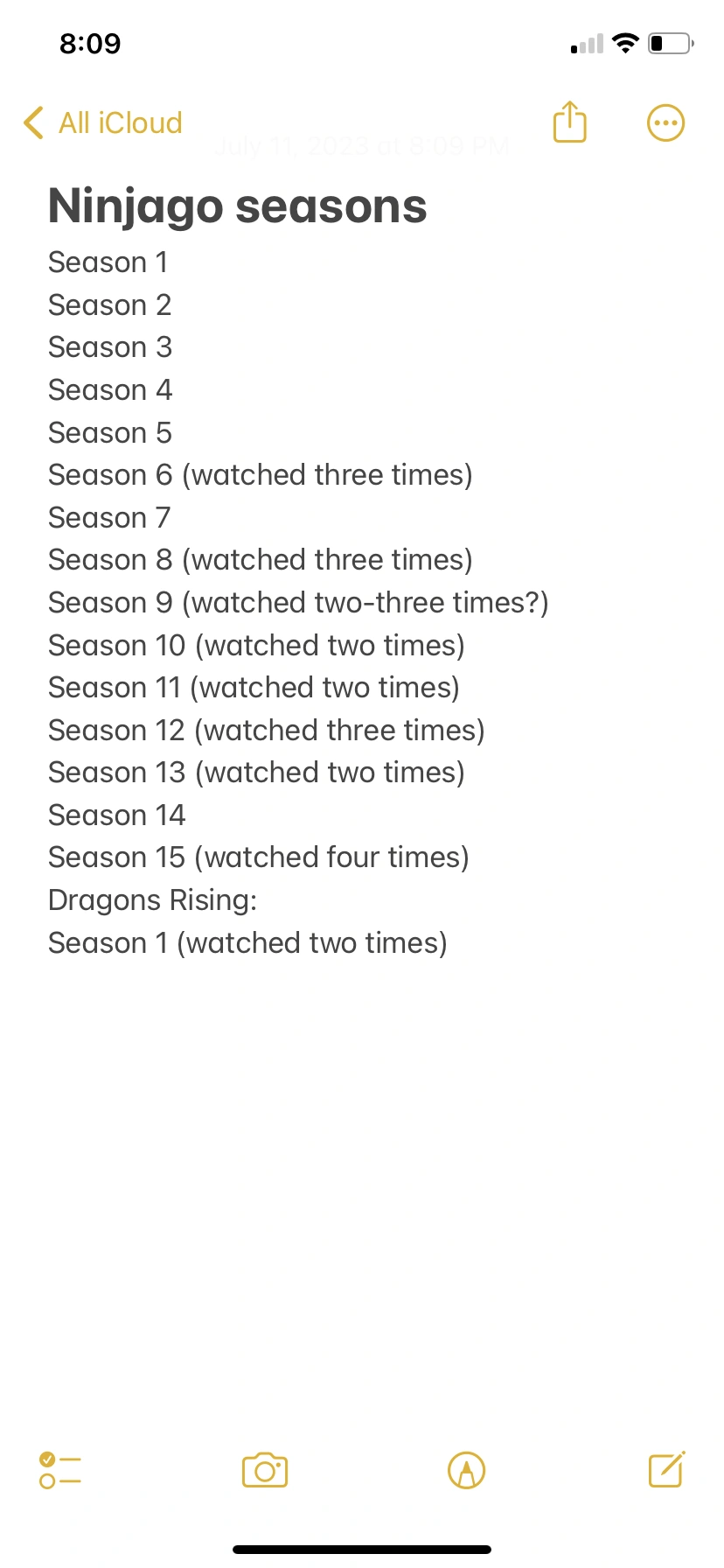This screenshot has width=724, height=1568.
Task: Open the camera icon to insert media
Action: click(x=264, y=1470)
